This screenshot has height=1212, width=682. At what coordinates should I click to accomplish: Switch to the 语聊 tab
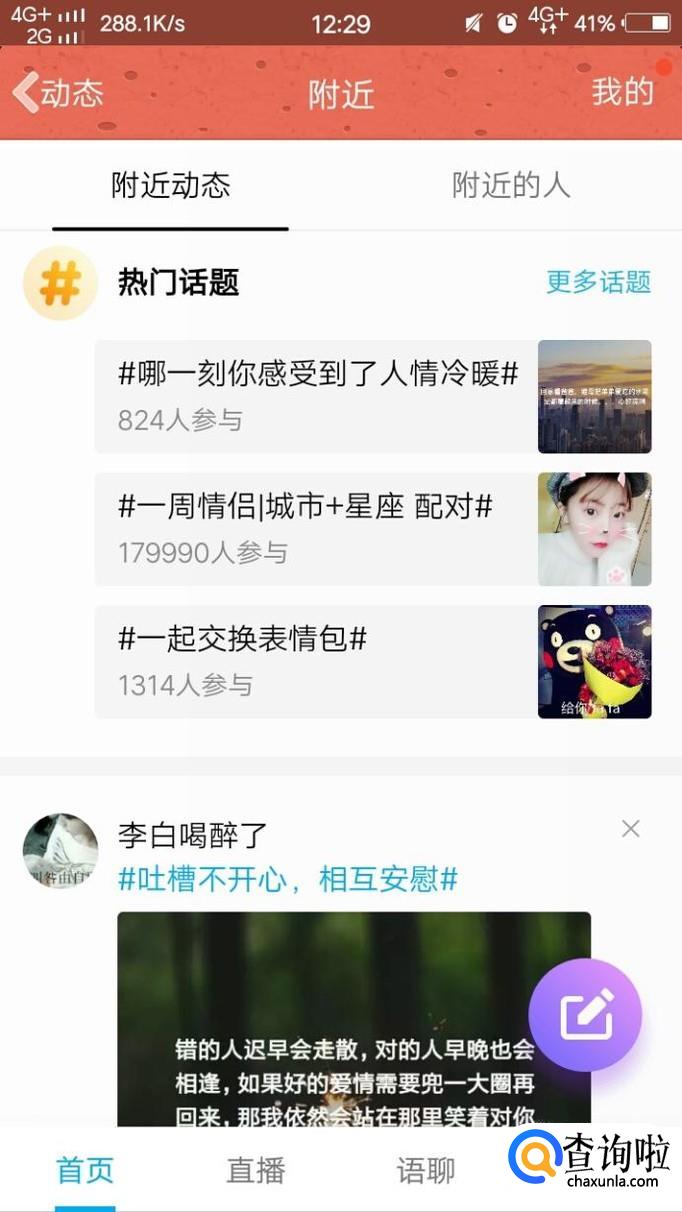[x=426, y=1170]
